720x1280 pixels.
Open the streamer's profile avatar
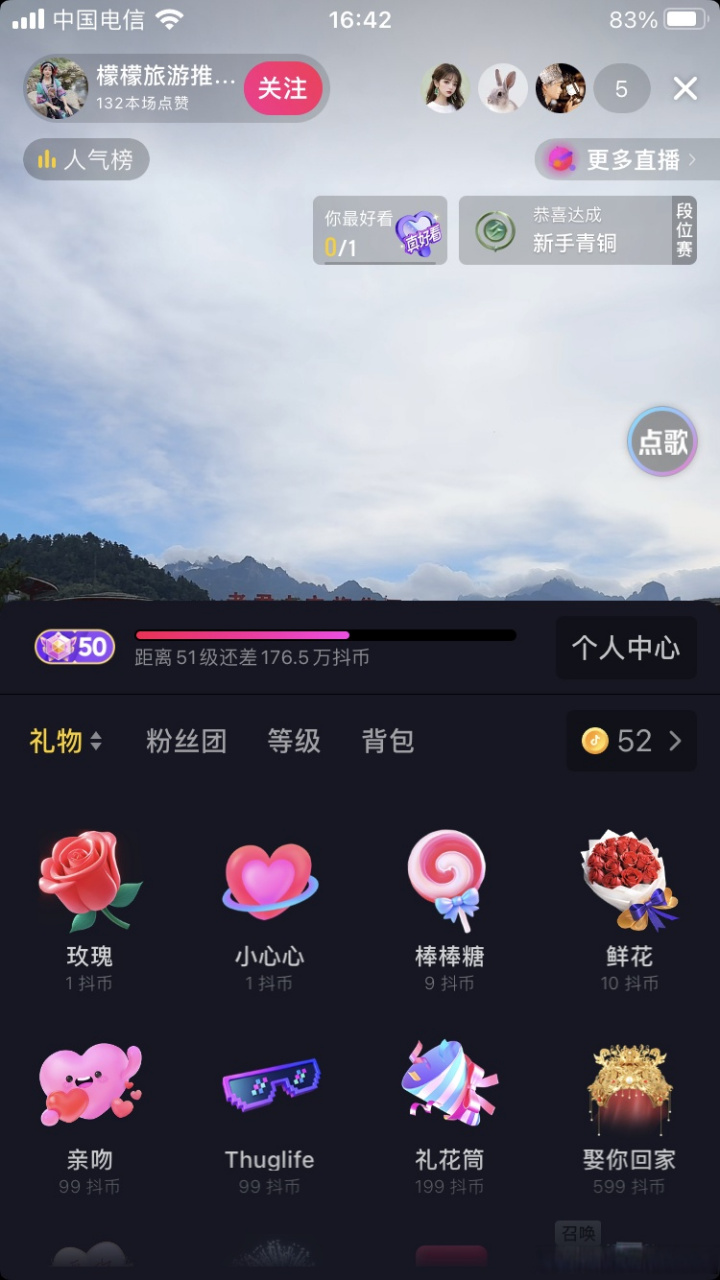[57, 88]
